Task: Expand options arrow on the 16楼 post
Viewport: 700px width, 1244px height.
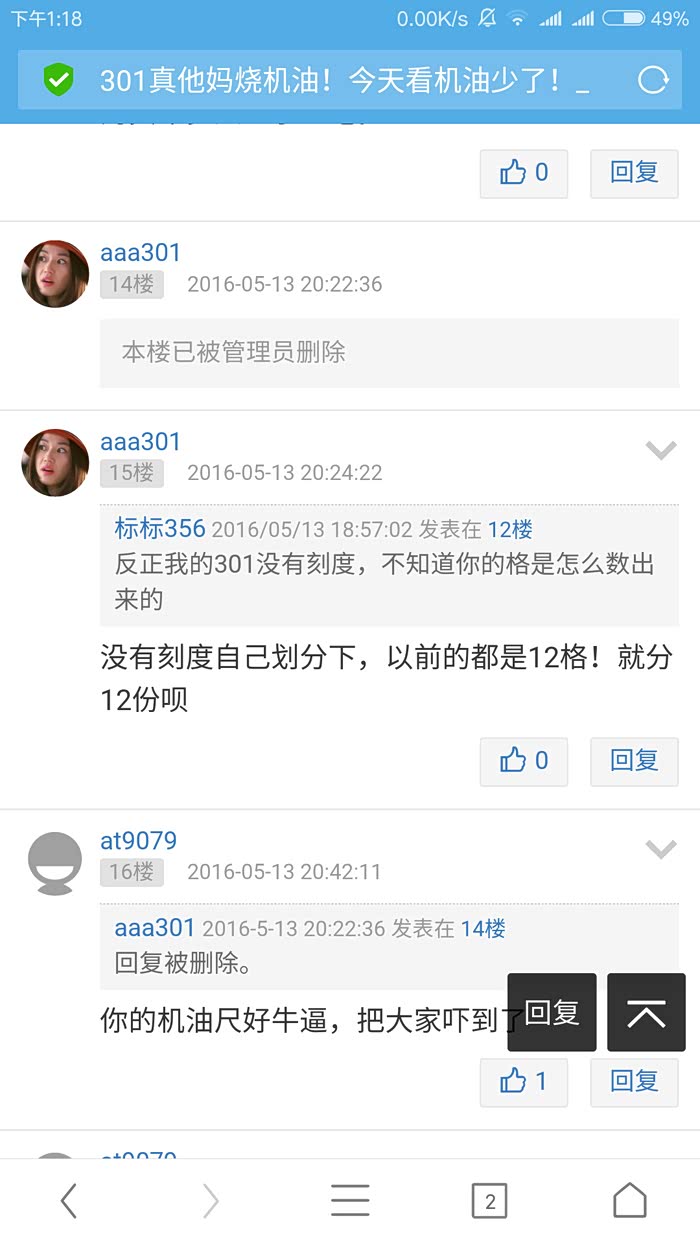Action: 661,850
